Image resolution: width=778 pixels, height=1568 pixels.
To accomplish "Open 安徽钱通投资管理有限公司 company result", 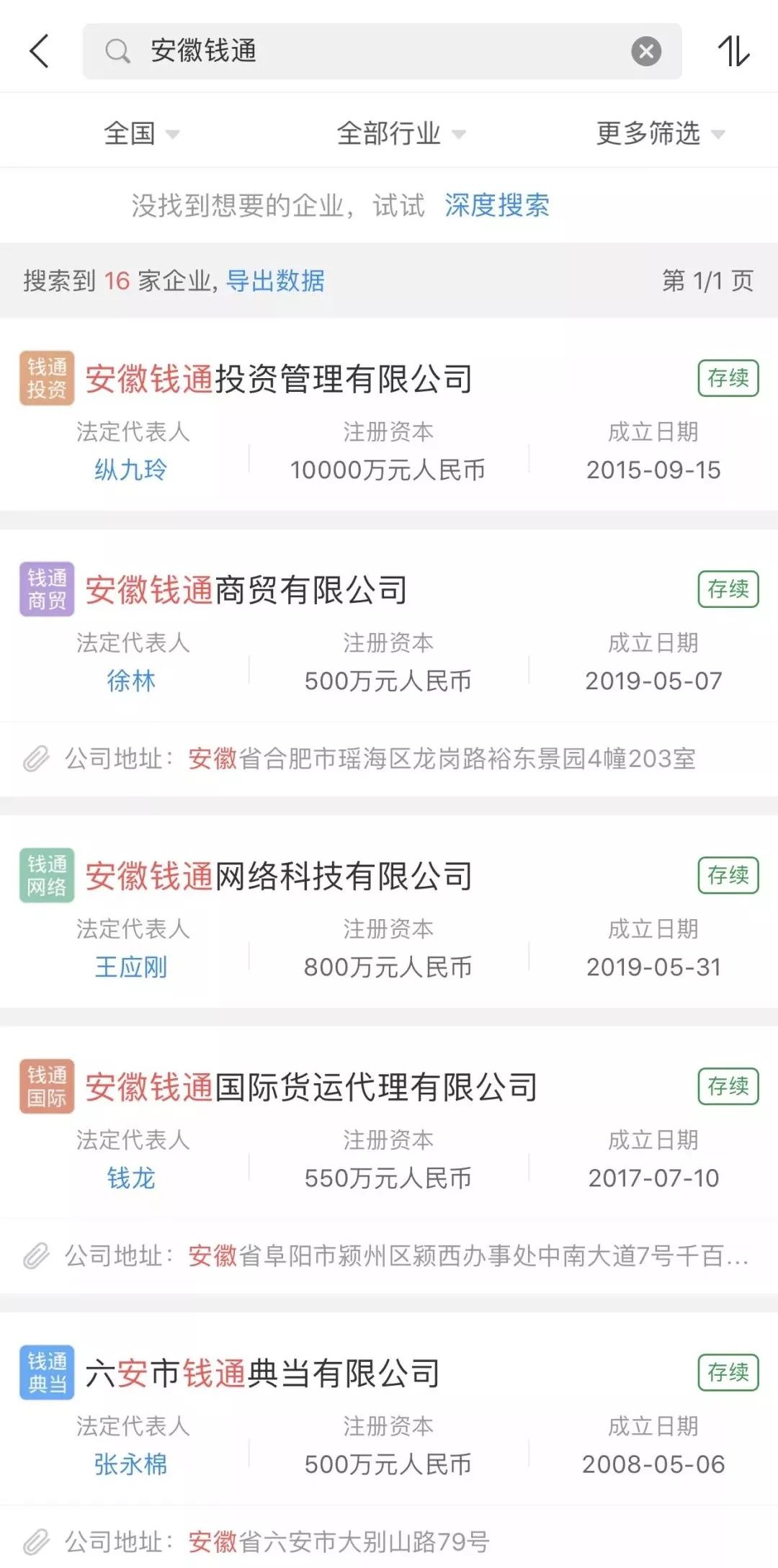I will [279, 379].
